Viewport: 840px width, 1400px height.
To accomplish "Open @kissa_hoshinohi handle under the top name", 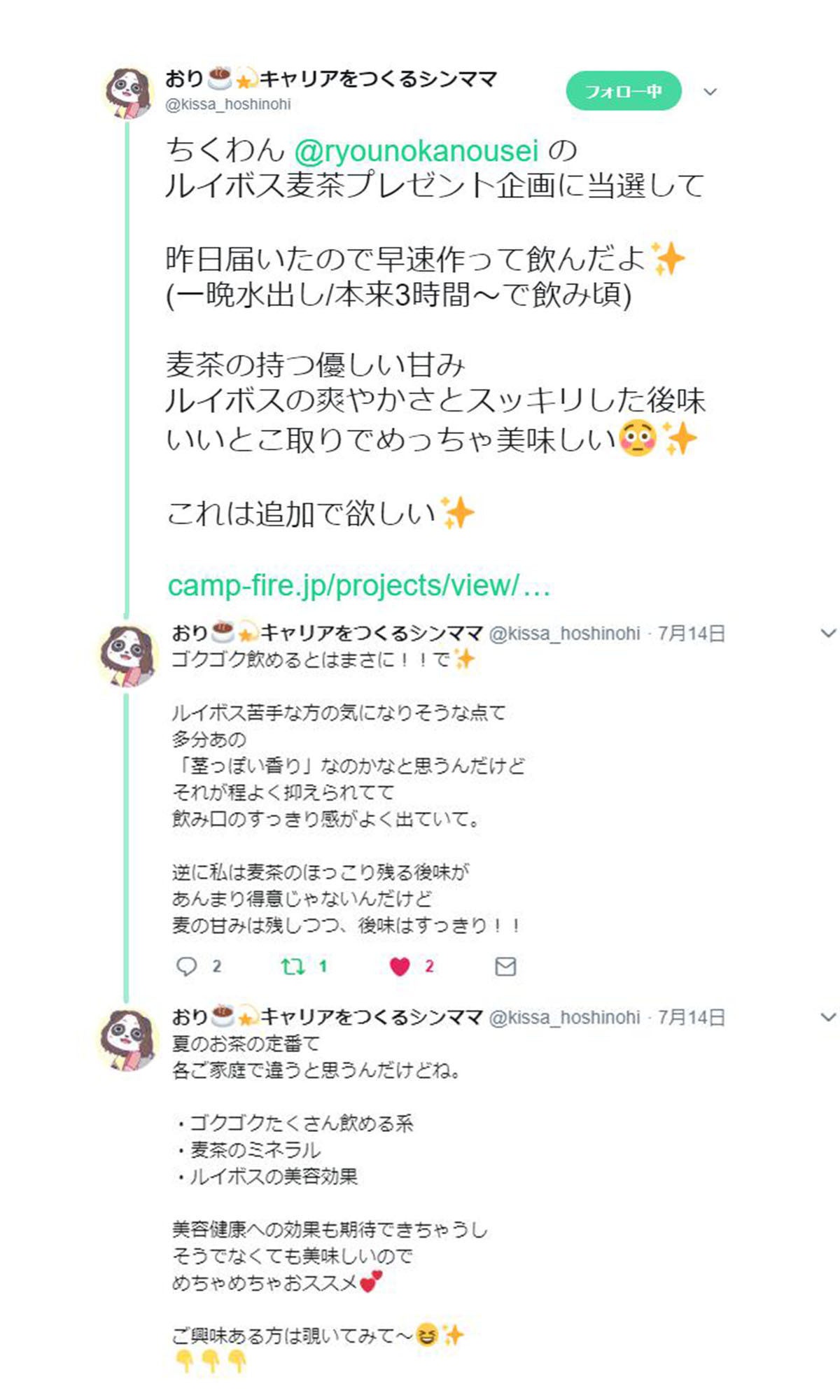I will point(228,104).
